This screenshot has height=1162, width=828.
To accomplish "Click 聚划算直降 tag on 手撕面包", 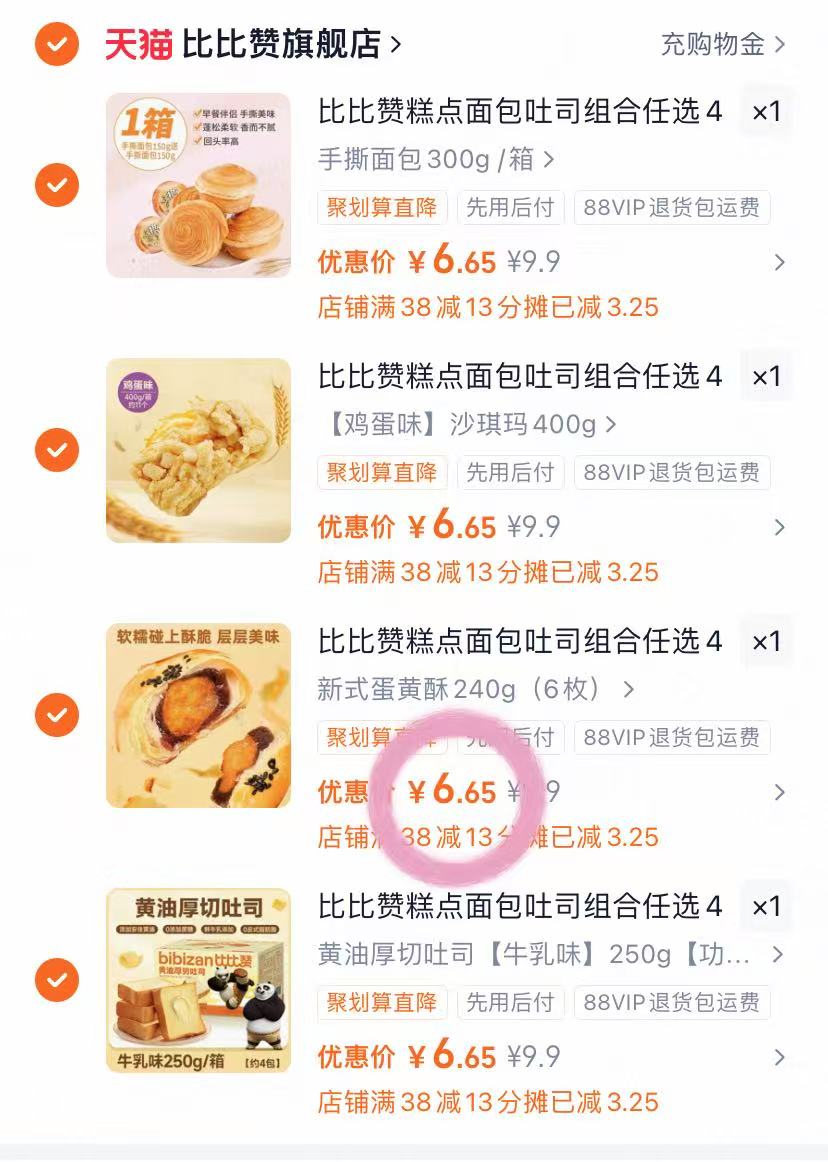I will point(383,208).
